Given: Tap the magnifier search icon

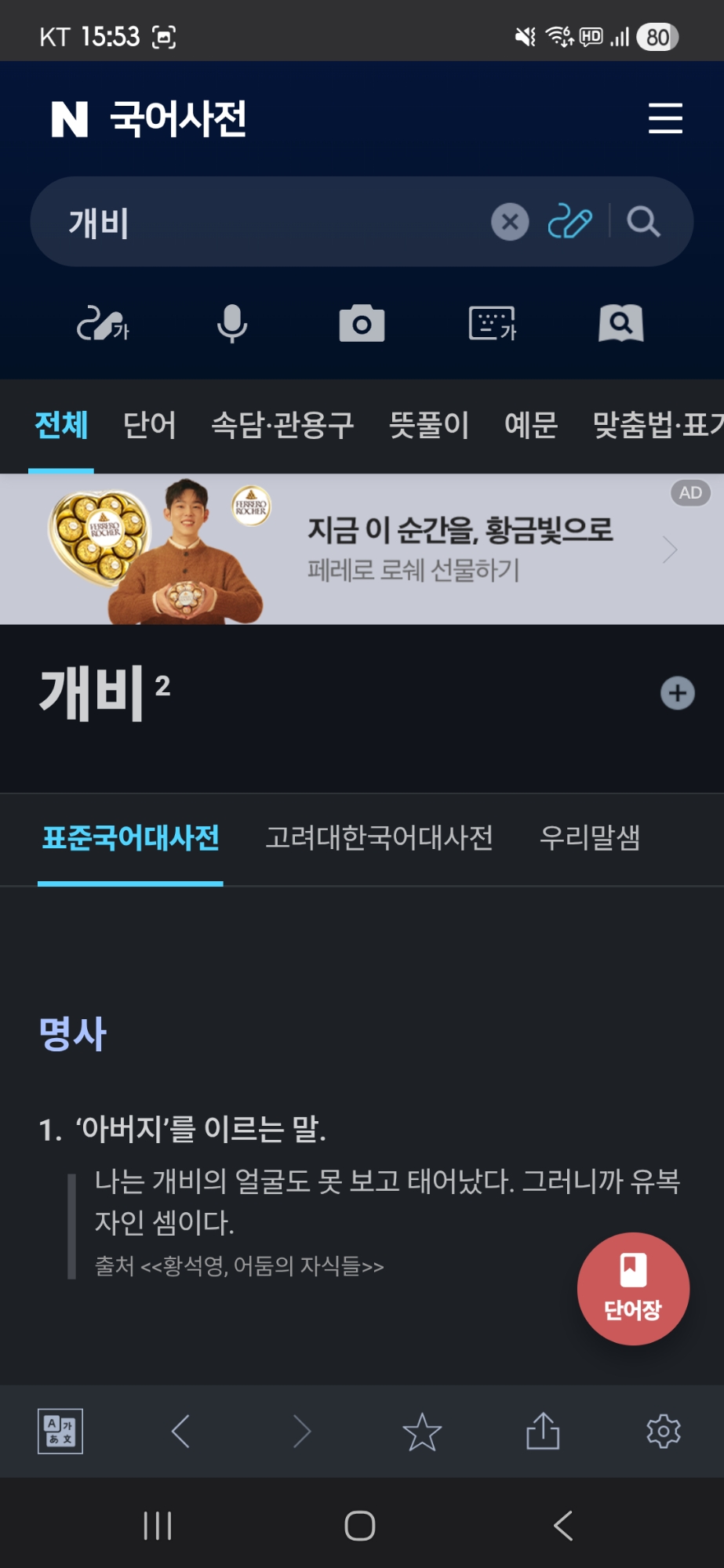Looking at the screenshot, I should [x=643, y=222].
